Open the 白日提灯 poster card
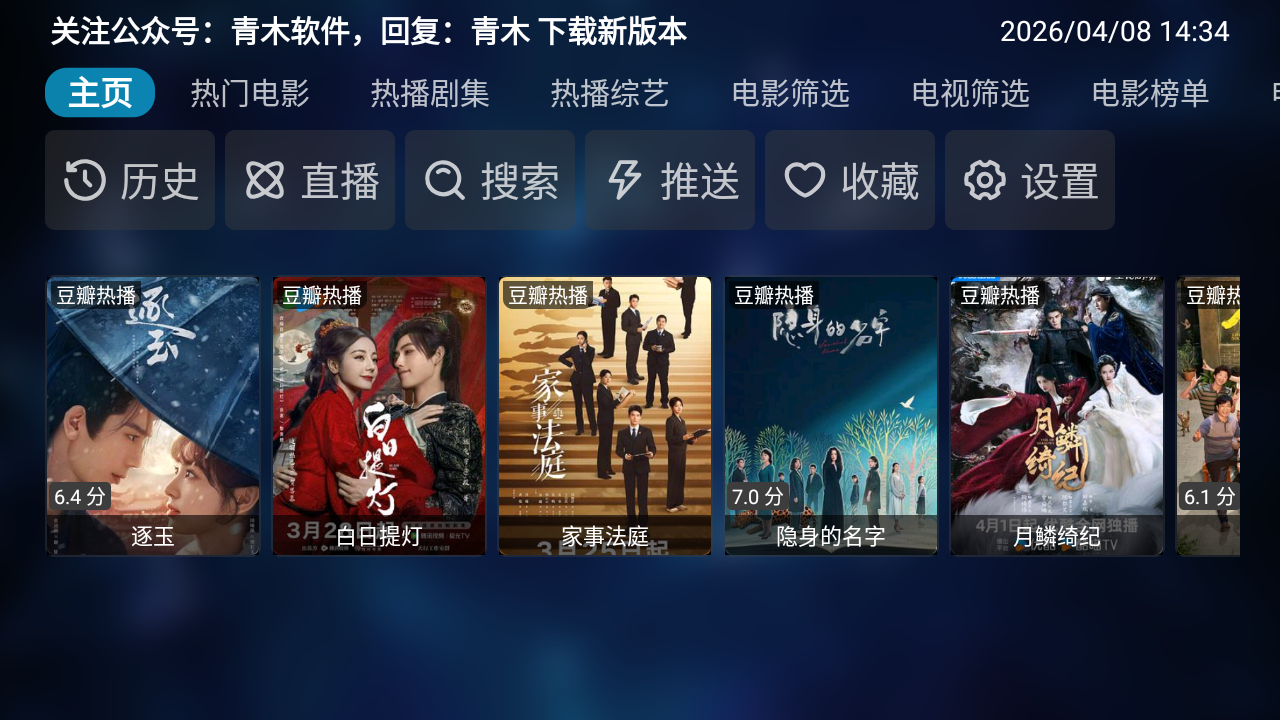The width and height of the screenshot is (1280, 720). [379, 415]
